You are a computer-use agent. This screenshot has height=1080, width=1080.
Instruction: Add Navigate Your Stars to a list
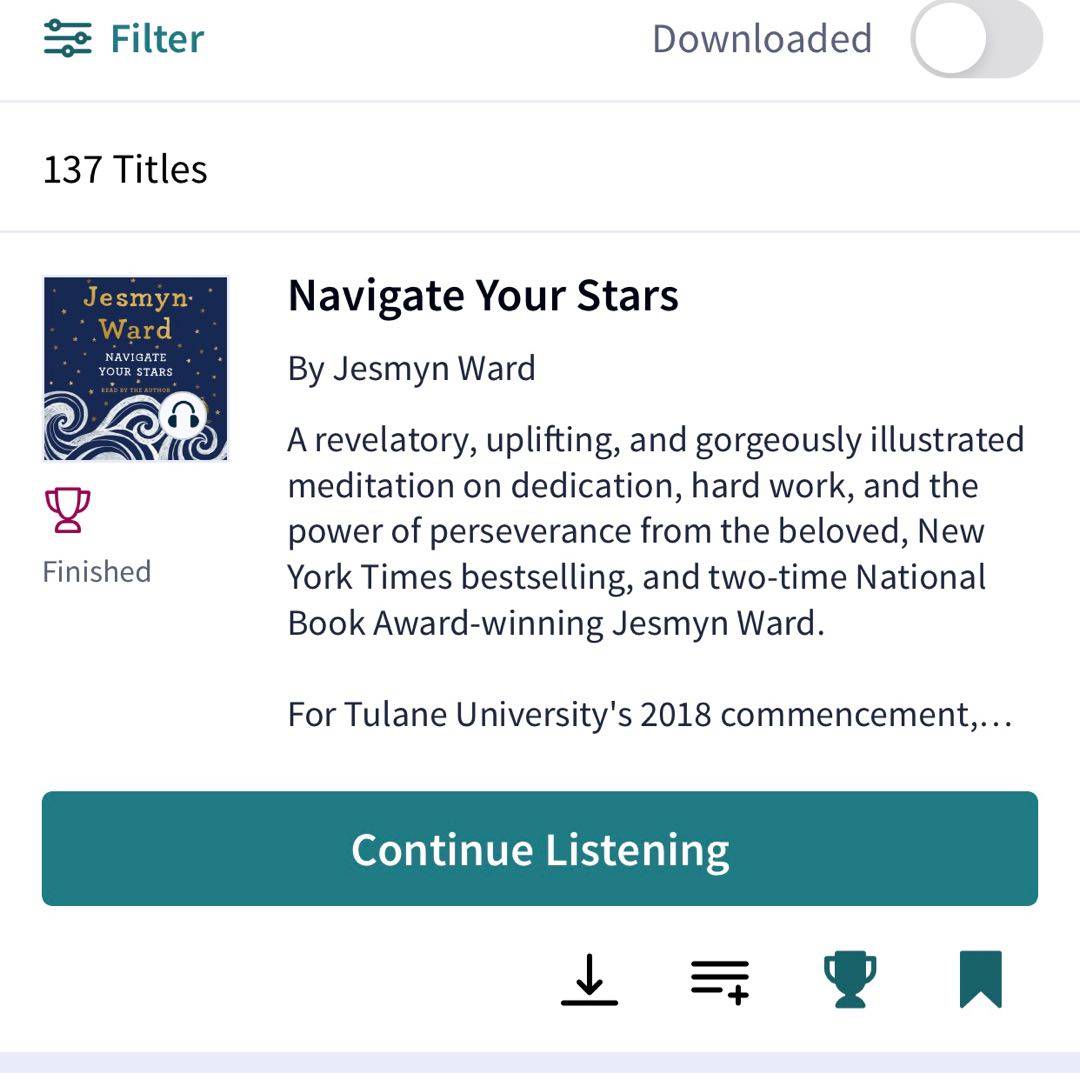[720, 980]
